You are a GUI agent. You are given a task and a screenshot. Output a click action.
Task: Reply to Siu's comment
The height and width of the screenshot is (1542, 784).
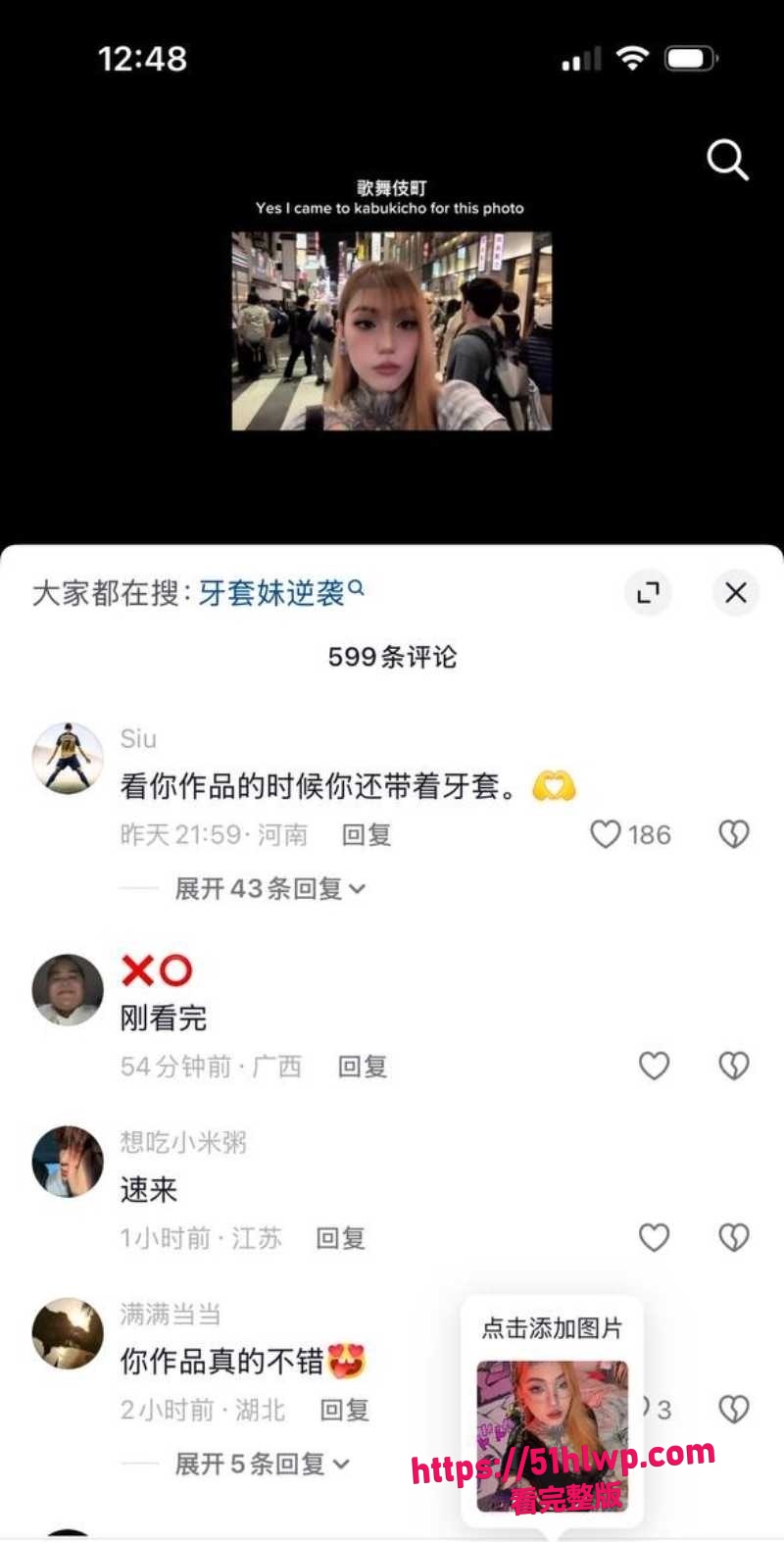point(367,835)
